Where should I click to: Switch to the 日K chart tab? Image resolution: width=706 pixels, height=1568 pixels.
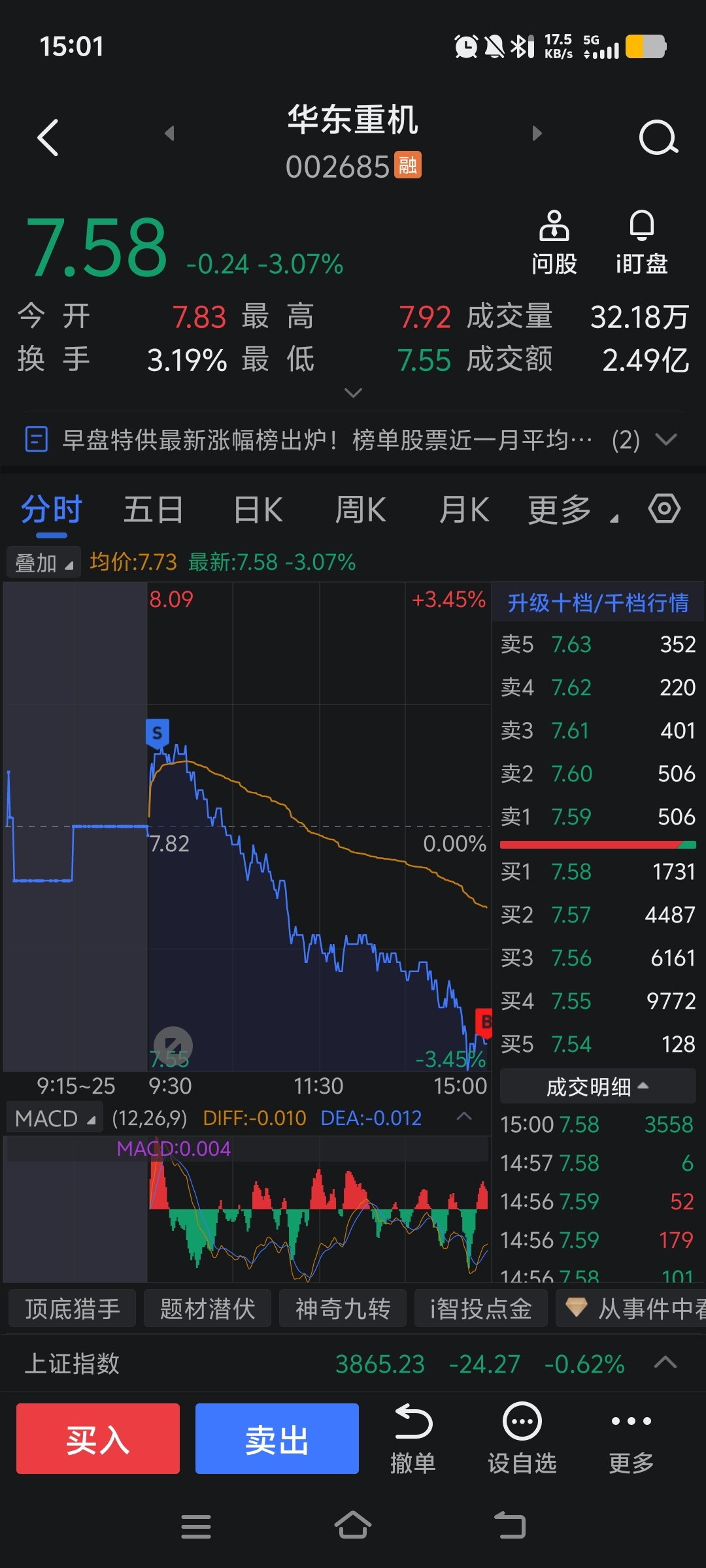[258, 510]
